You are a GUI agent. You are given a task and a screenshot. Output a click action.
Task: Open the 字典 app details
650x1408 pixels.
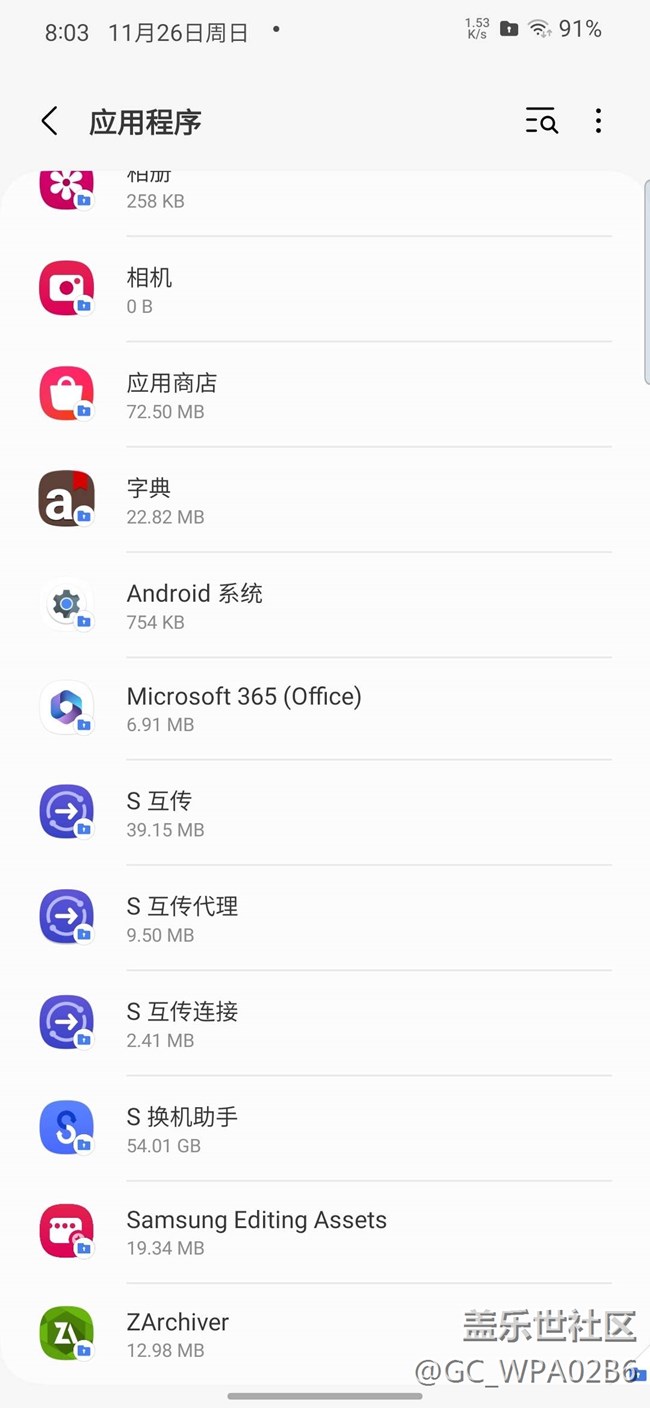click(x=325, y=500)
